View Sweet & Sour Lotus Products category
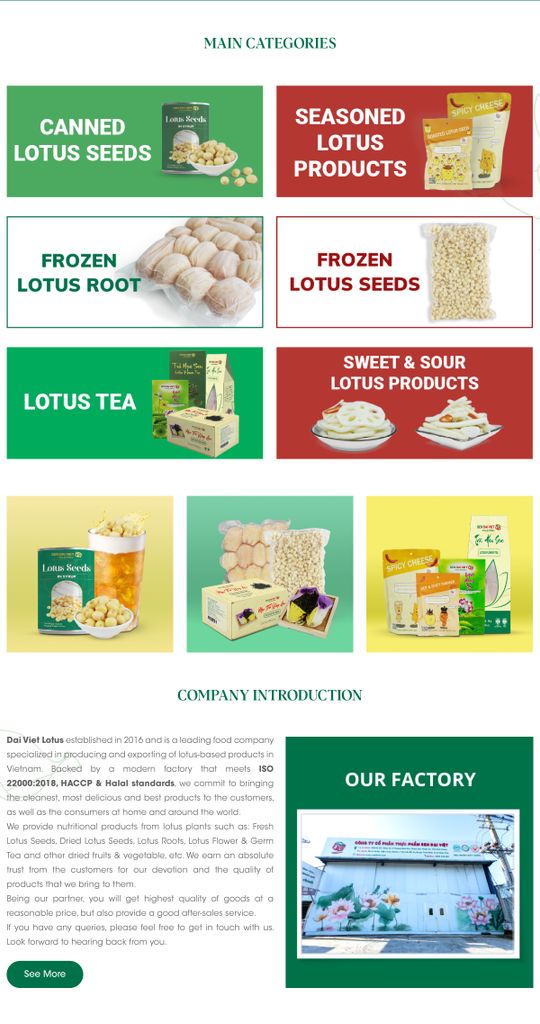This screenshot has width=540, height=1024. click(404, 402)
